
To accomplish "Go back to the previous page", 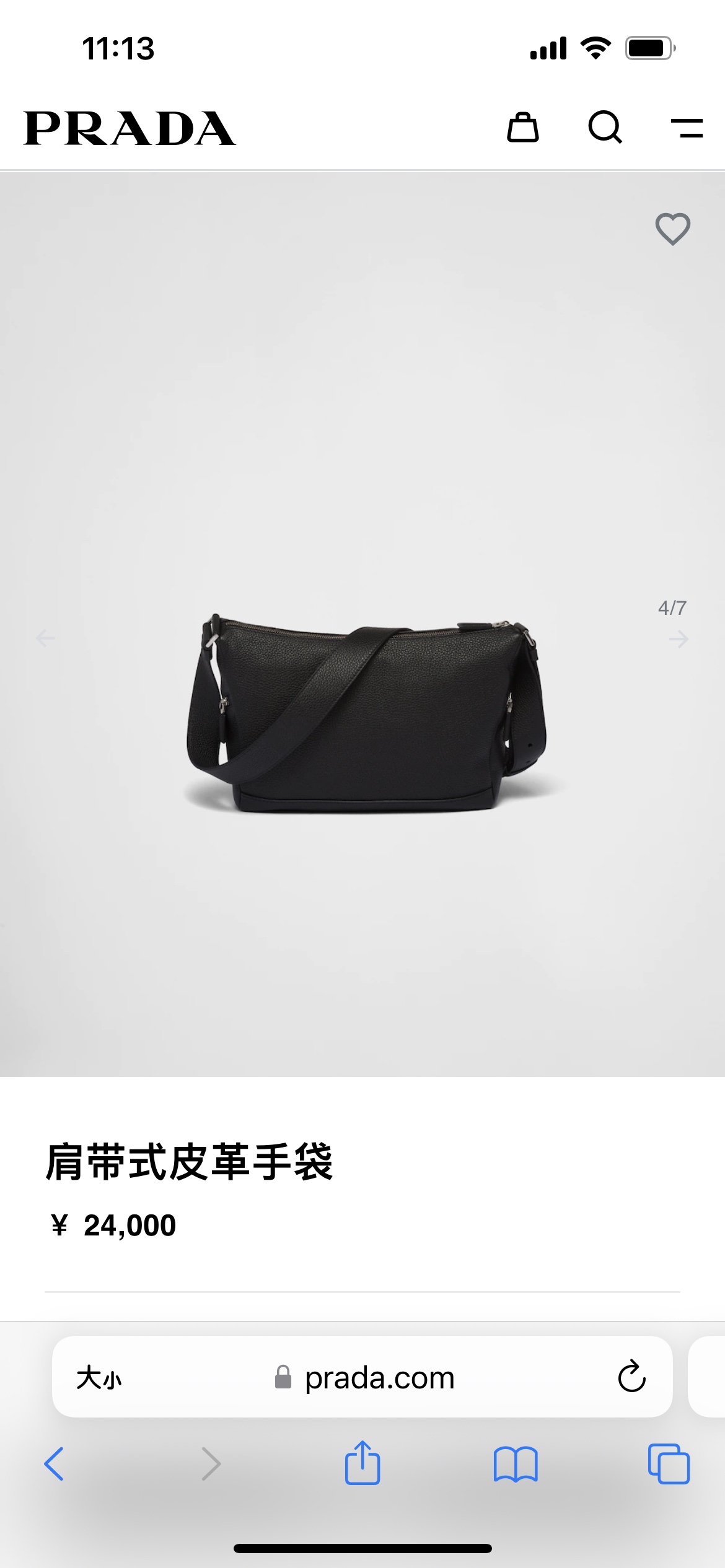I will coord(54,1464).
